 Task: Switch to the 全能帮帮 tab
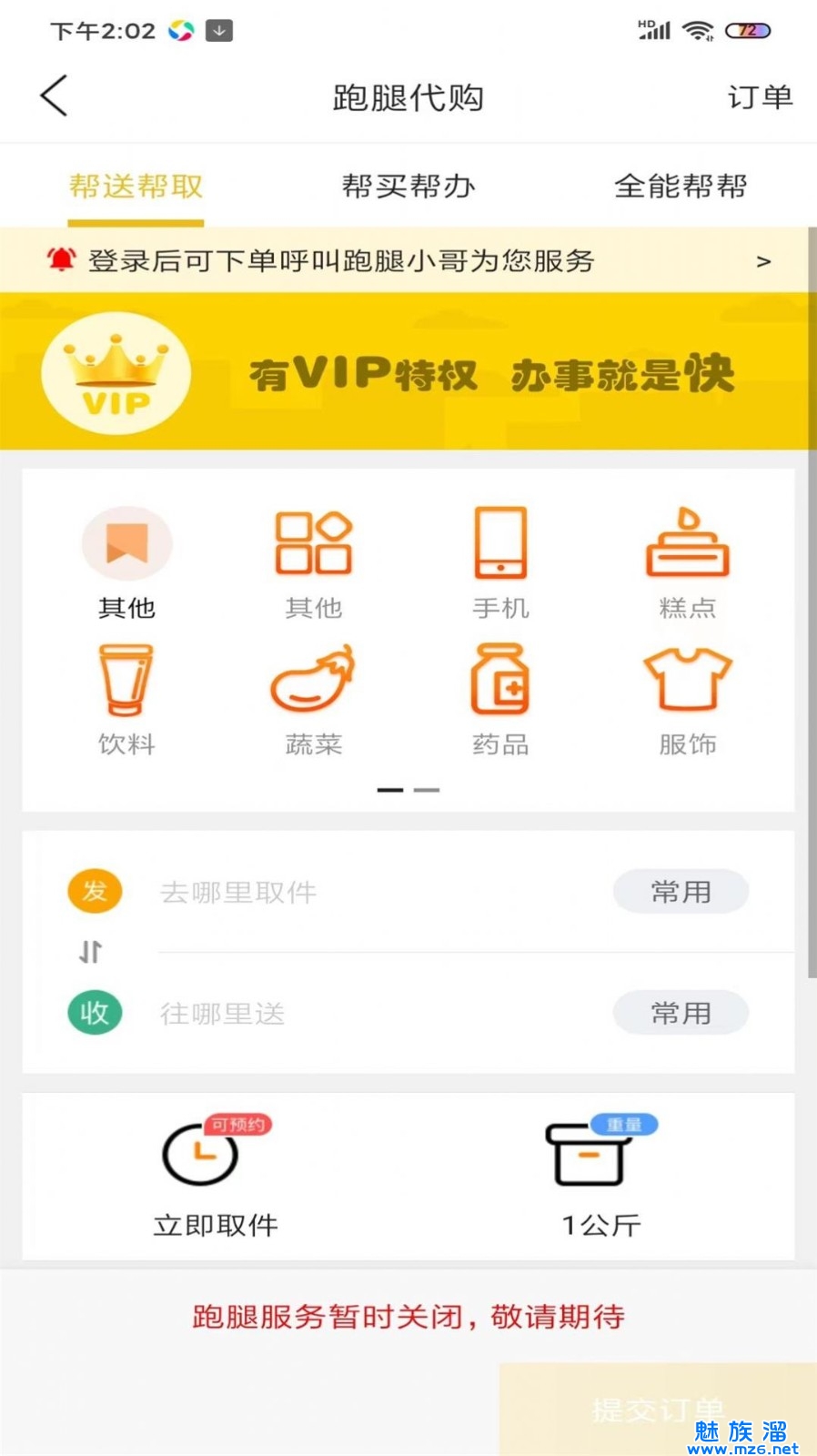[681, 187]
